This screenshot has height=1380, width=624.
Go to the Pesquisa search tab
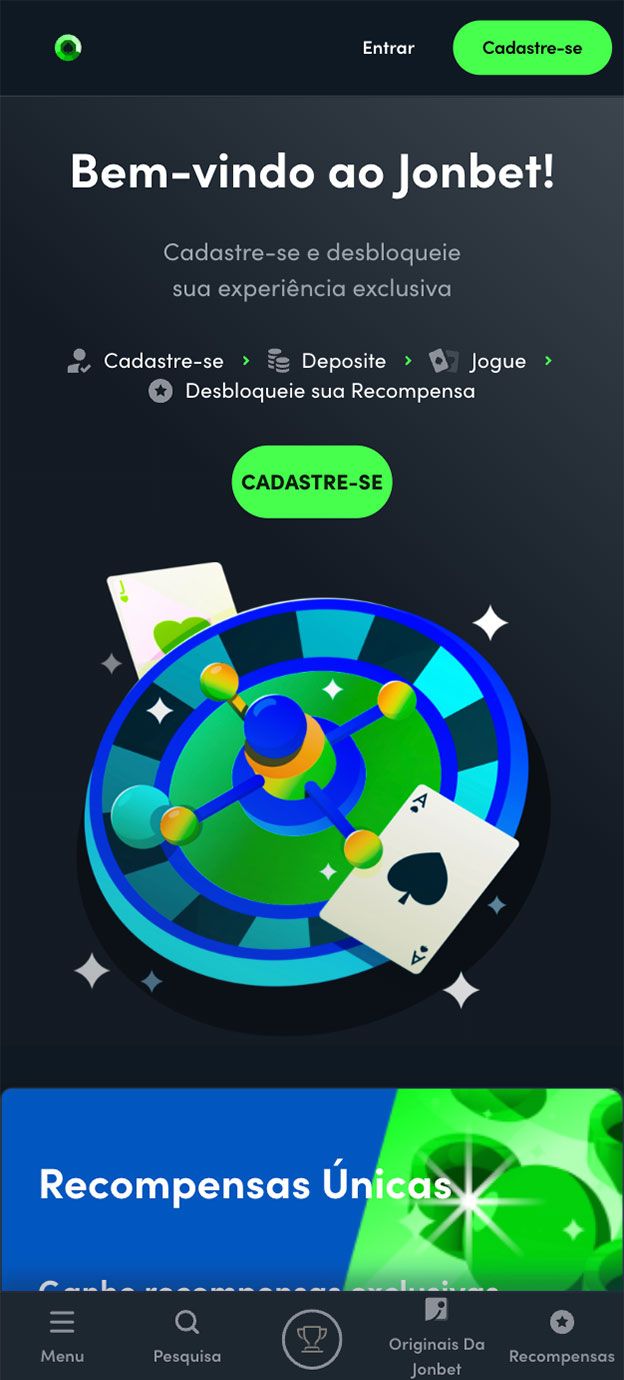pos(187,1337)
